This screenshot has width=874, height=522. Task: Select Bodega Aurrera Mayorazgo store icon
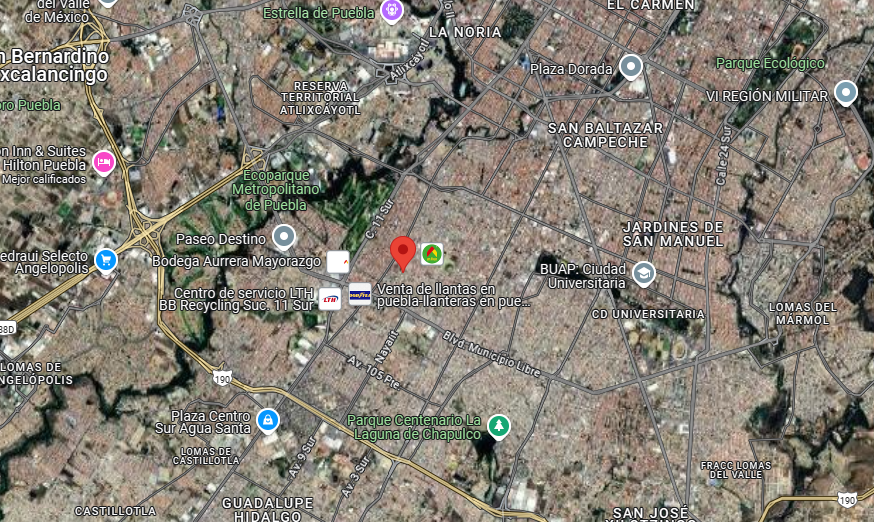pos(338,262)
